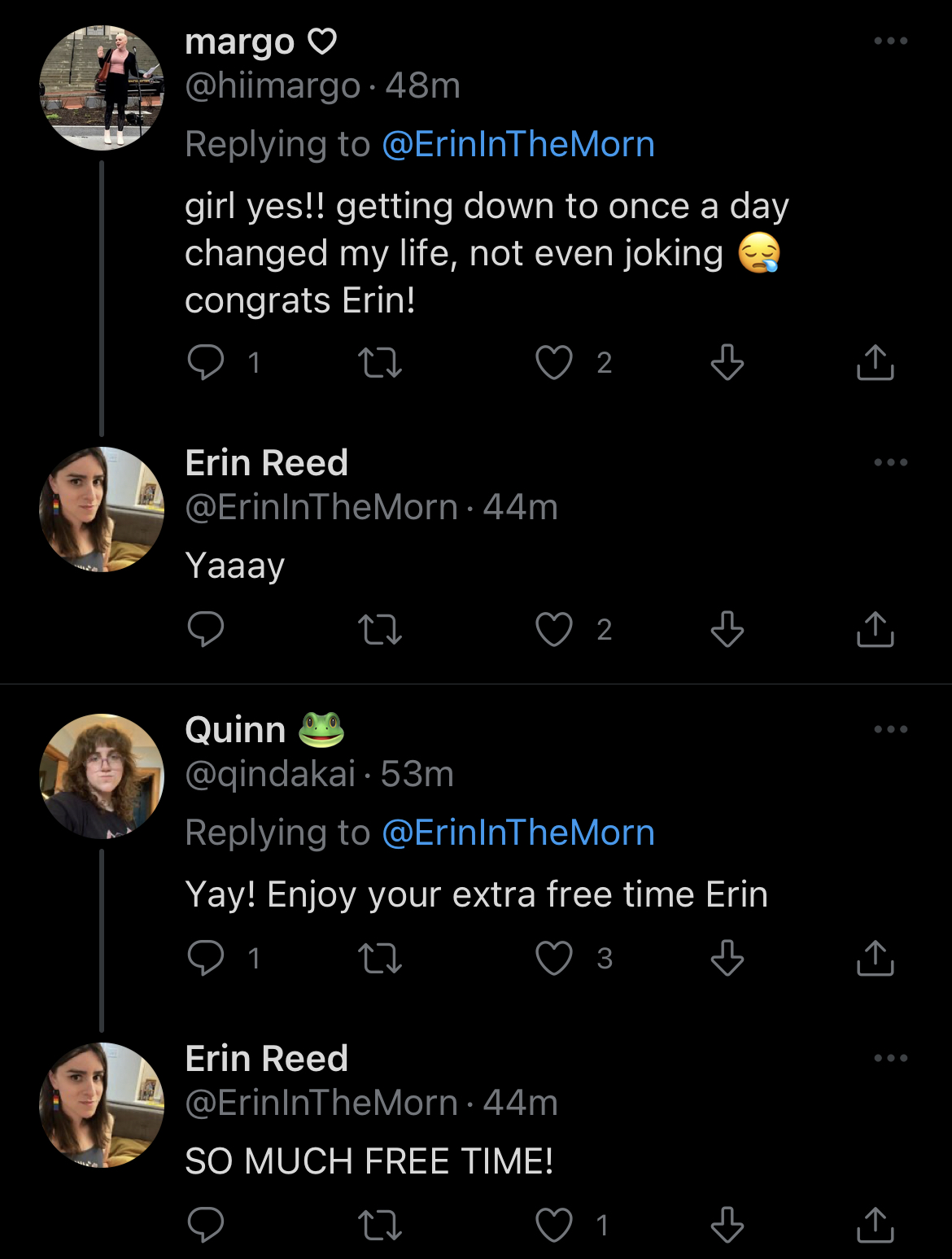Like margo's reply

(554, 362)
